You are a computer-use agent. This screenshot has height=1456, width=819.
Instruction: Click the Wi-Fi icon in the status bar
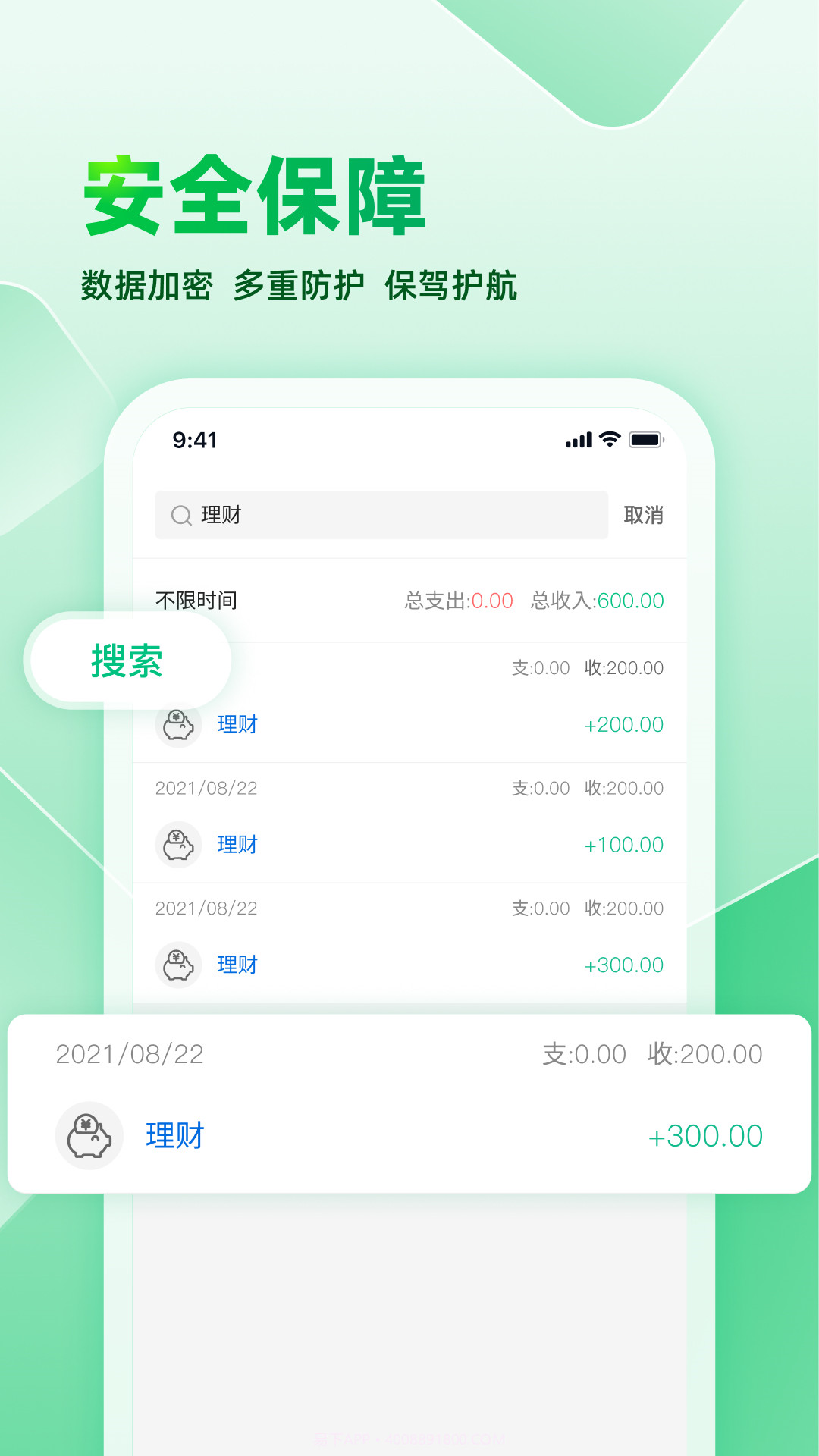[x=607, y=438]
